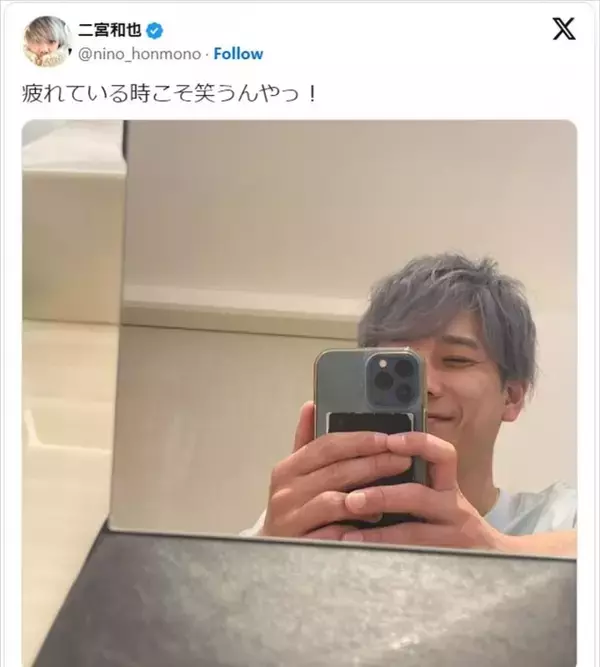
Task: Open the post on X via the X logo
Action: point(564,29)
